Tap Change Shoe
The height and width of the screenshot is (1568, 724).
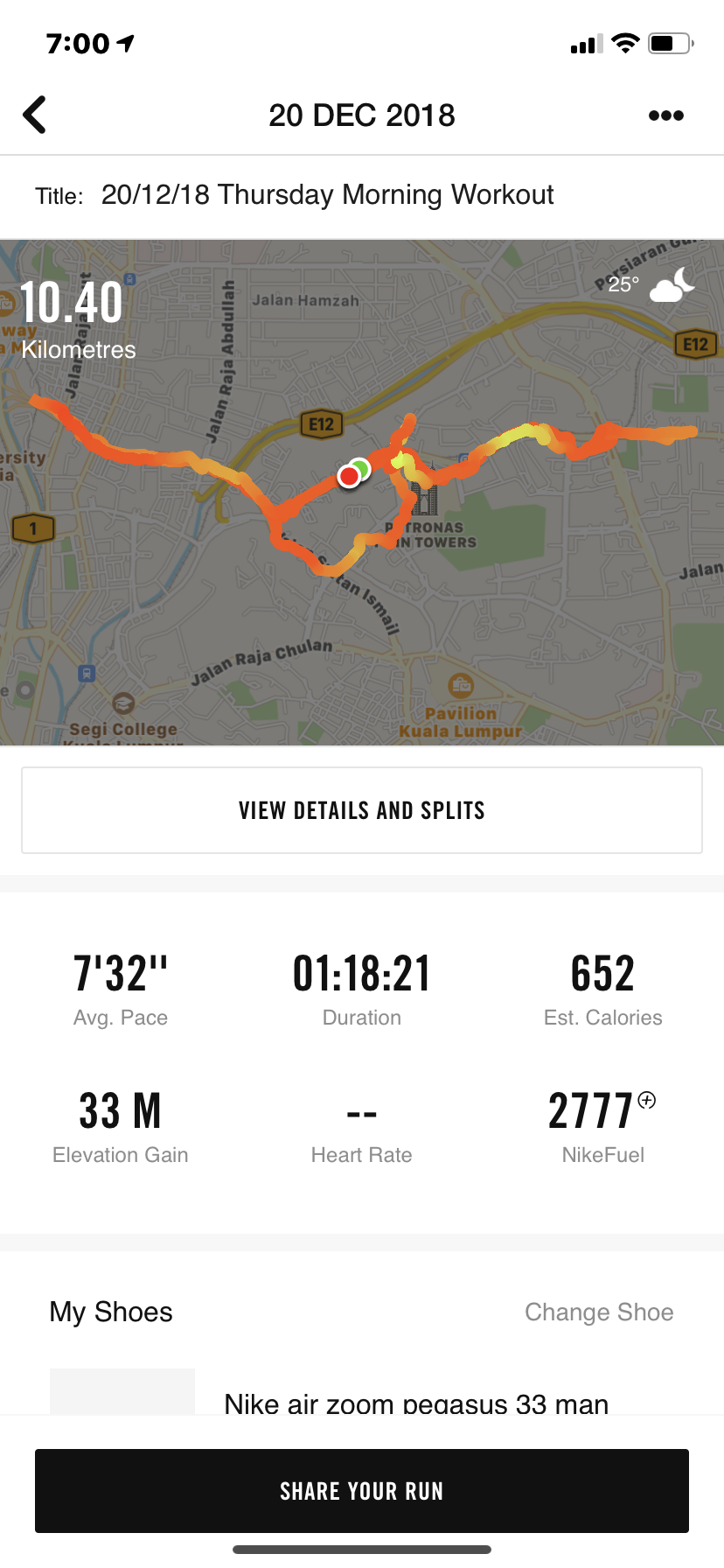[599, 1312]
